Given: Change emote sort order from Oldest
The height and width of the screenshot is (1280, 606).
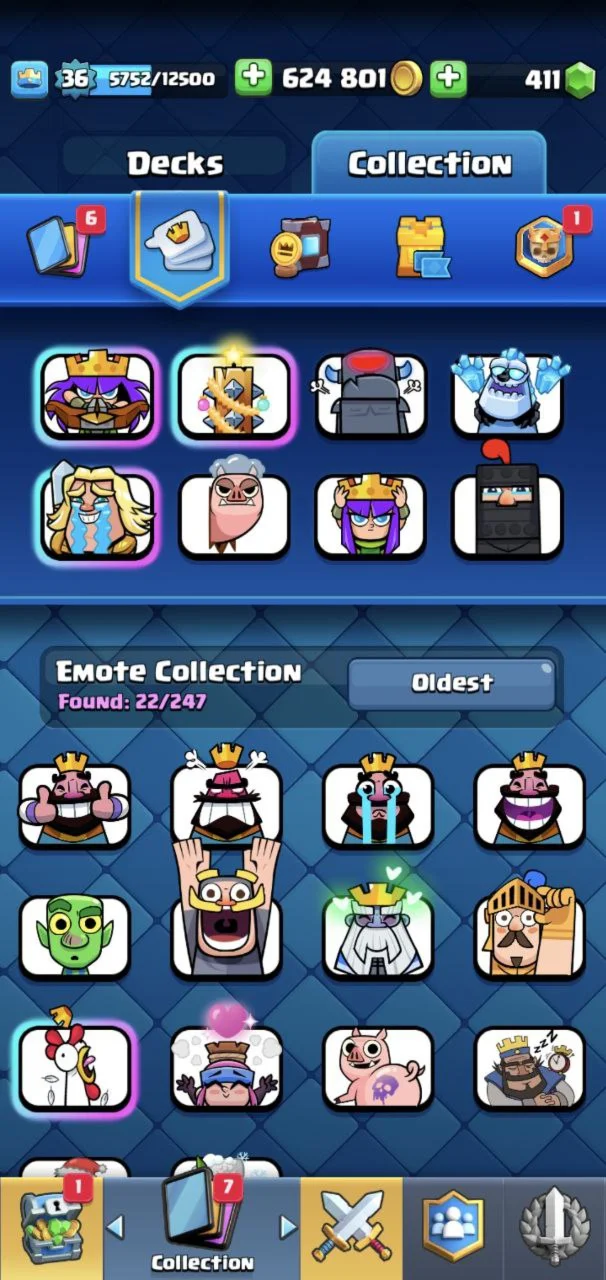Looking at the screenshot, I should click(x=451, y=683).
